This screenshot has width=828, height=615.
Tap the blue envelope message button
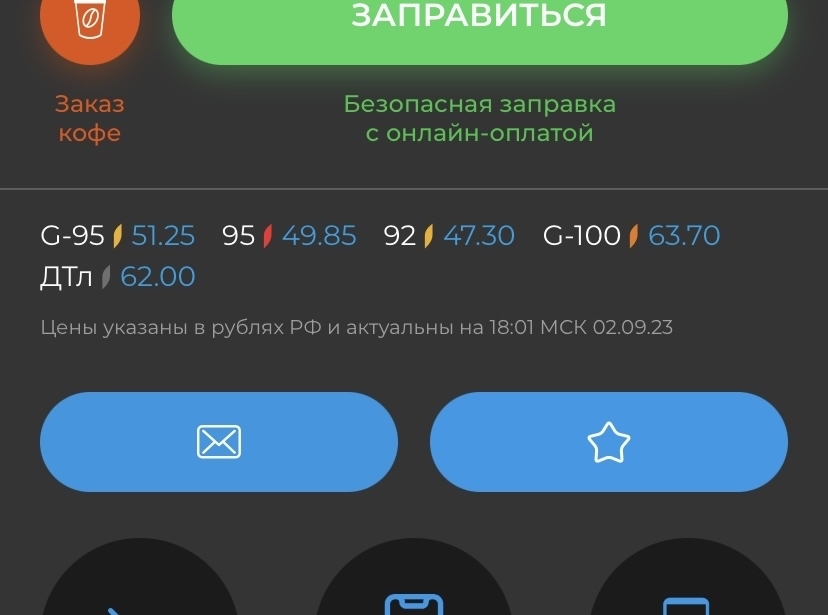[219, 441]
